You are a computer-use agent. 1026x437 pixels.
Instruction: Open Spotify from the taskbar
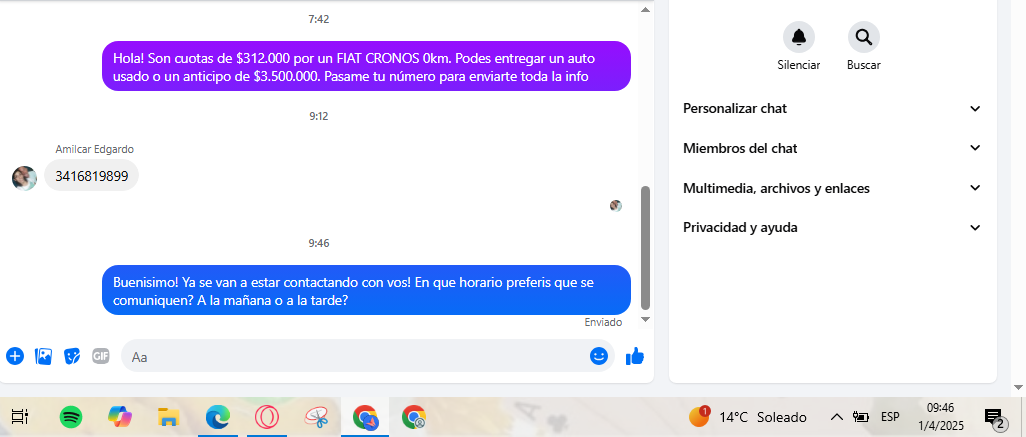pyautogui.click(x=70, y=417)
